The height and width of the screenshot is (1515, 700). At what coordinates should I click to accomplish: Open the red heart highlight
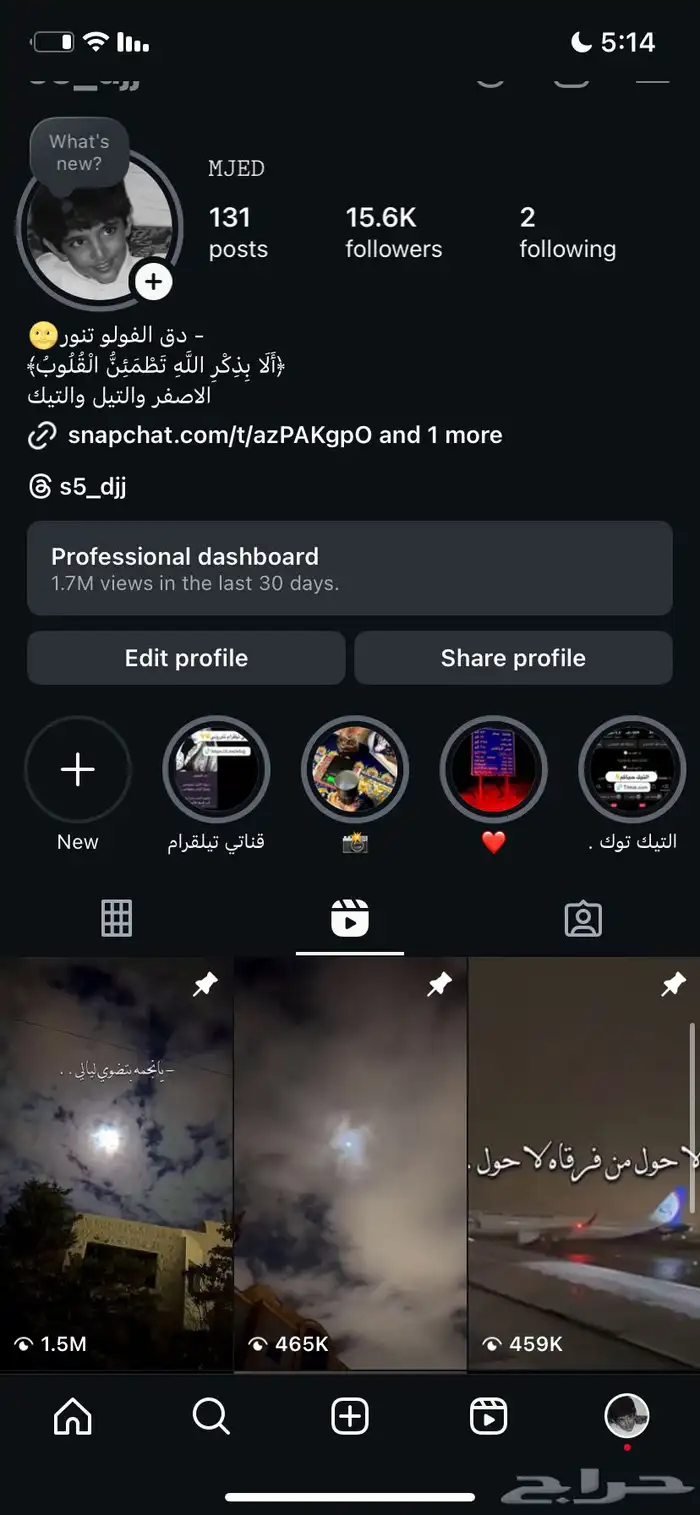tap(493, 769)
